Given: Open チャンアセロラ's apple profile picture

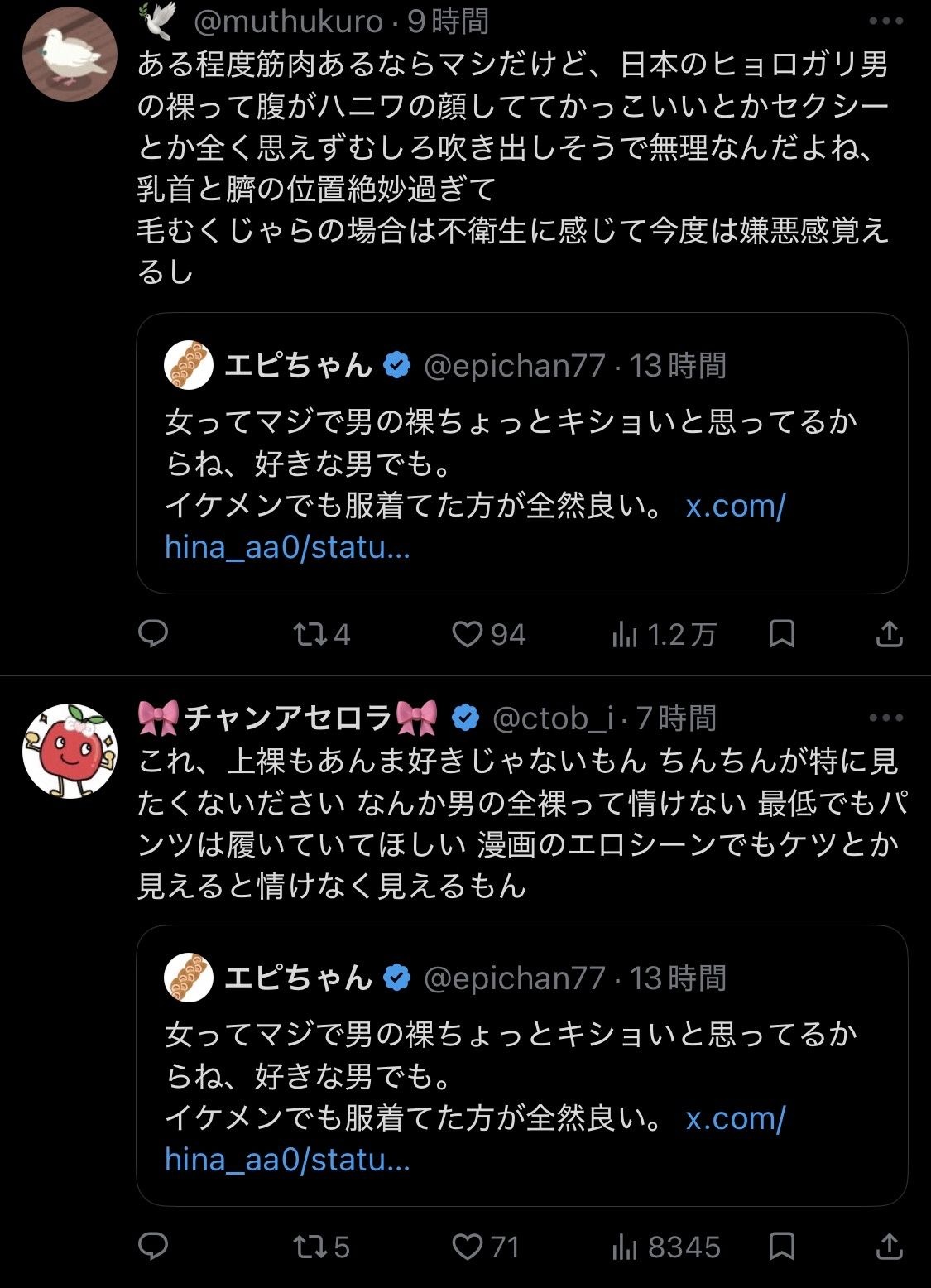Looking at the screenshot, I should click(70, 751).
